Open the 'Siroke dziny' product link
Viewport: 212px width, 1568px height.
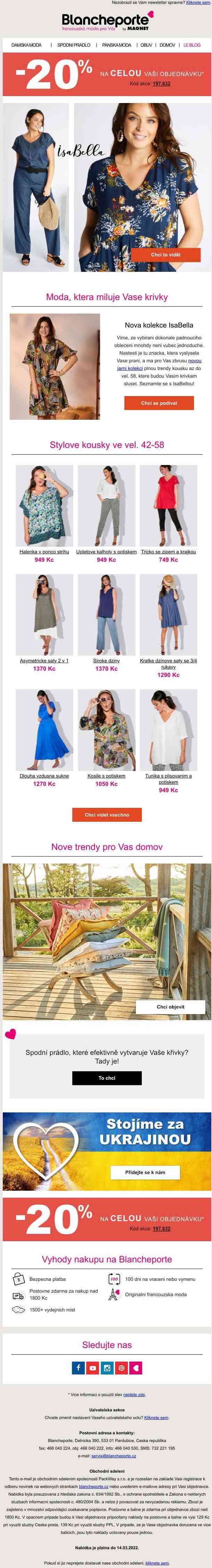click(x=106, y=660)
